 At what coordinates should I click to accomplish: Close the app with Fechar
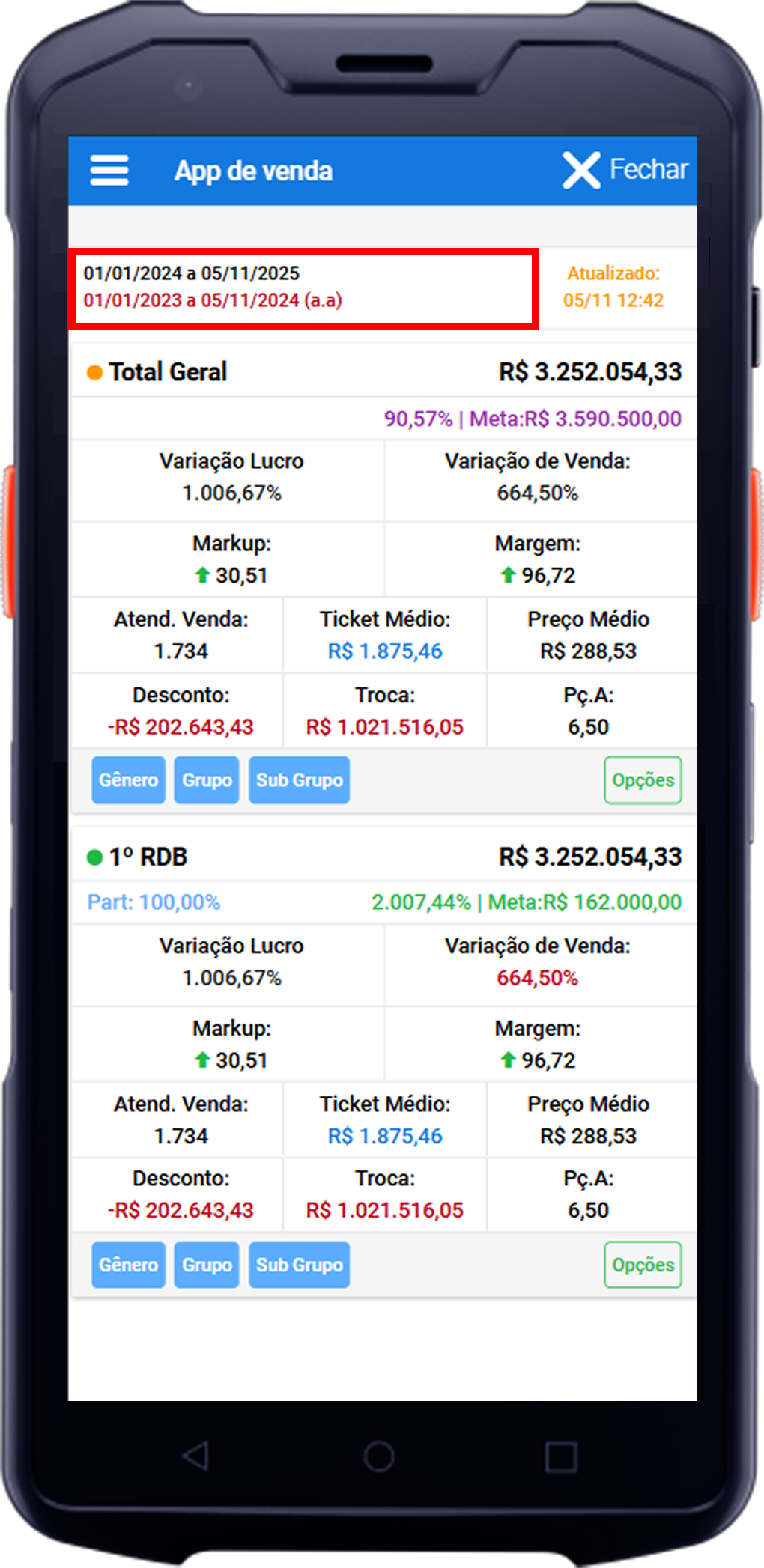click(625, 170)
